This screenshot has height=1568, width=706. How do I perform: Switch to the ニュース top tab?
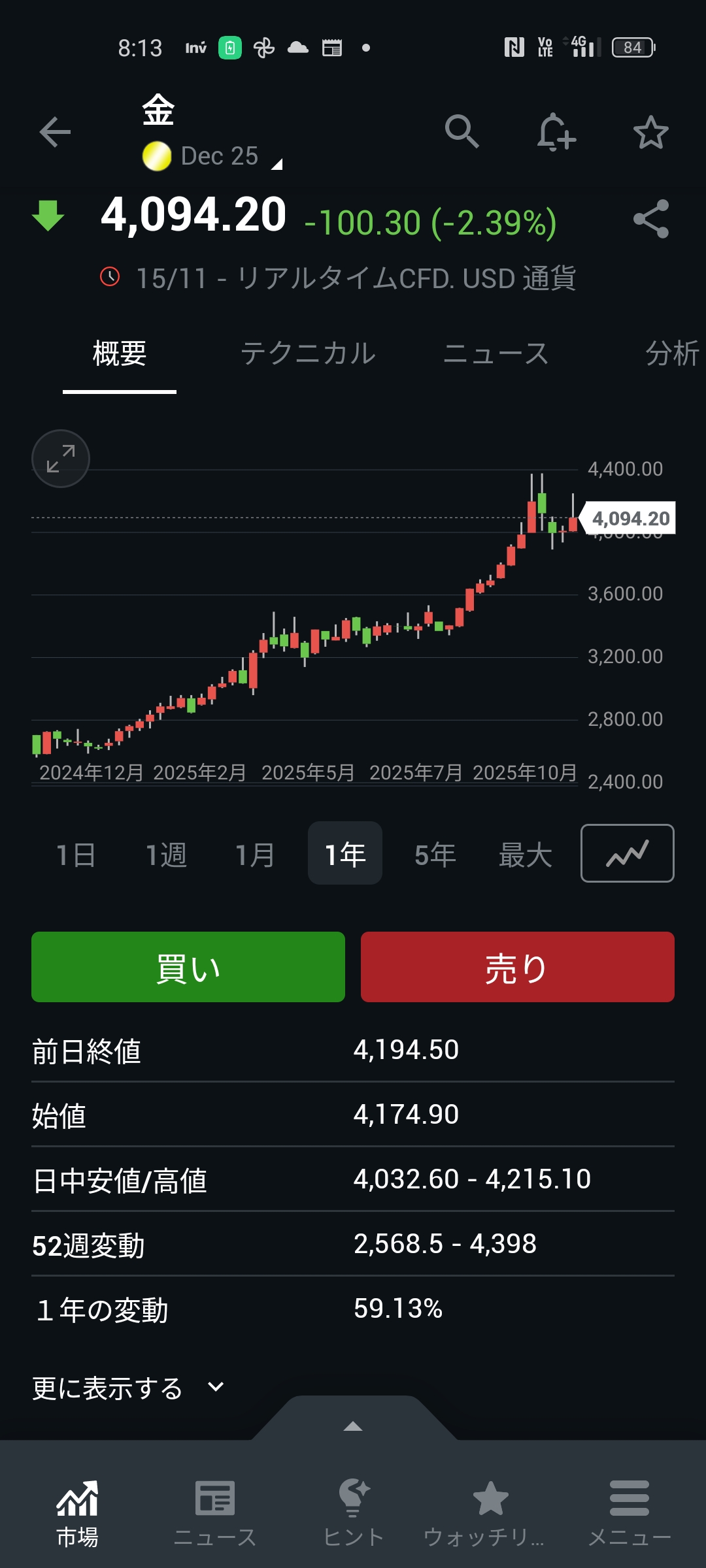(496, 354)
